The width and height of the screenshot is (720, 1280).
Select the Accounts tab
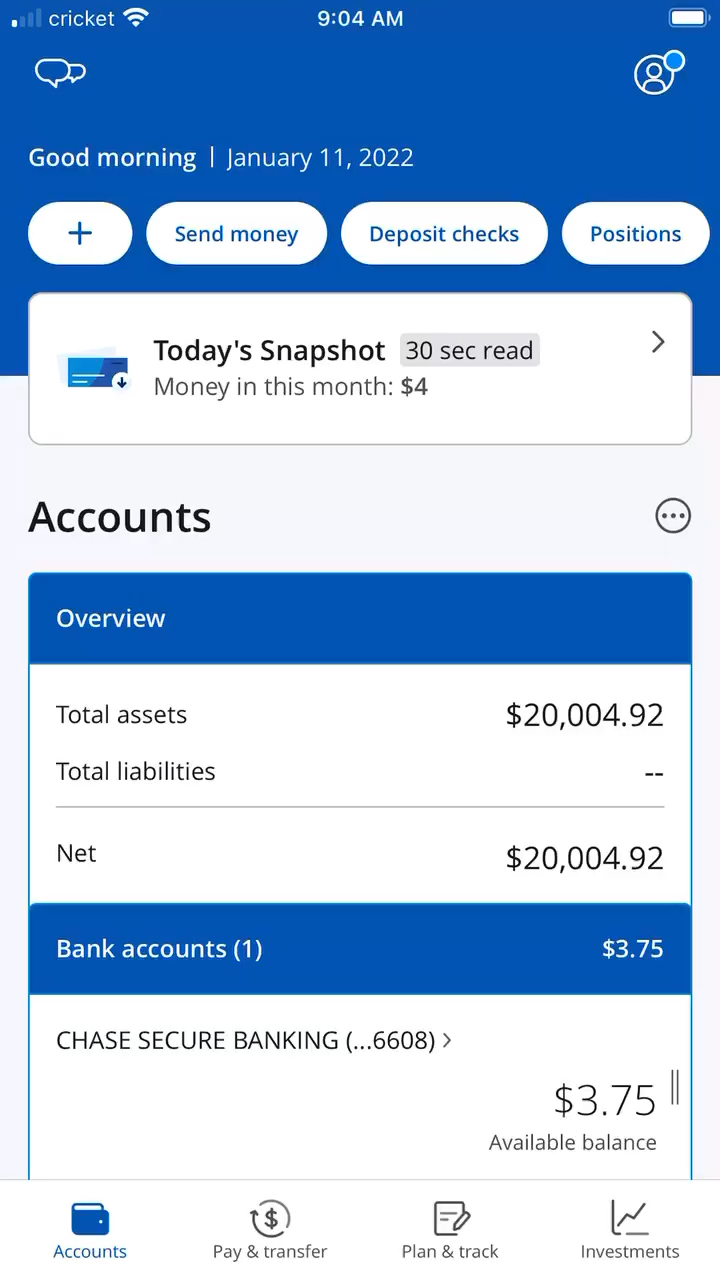pyautogui.click(x=90, y=1230)
